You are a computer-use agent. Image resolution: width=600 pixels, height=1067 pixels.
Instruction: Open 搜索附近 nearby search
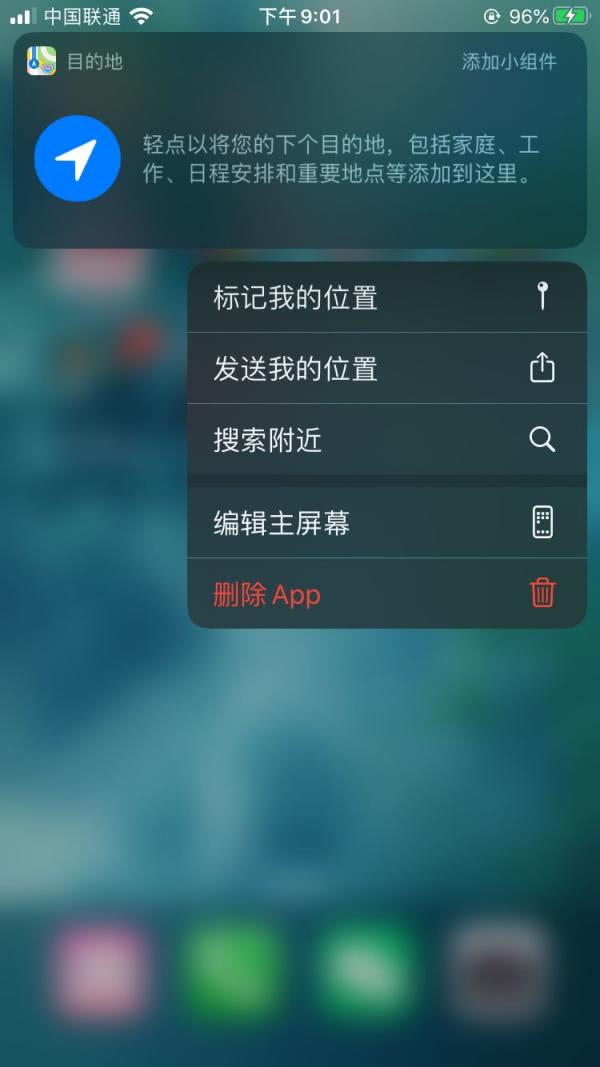click(386, 440)
